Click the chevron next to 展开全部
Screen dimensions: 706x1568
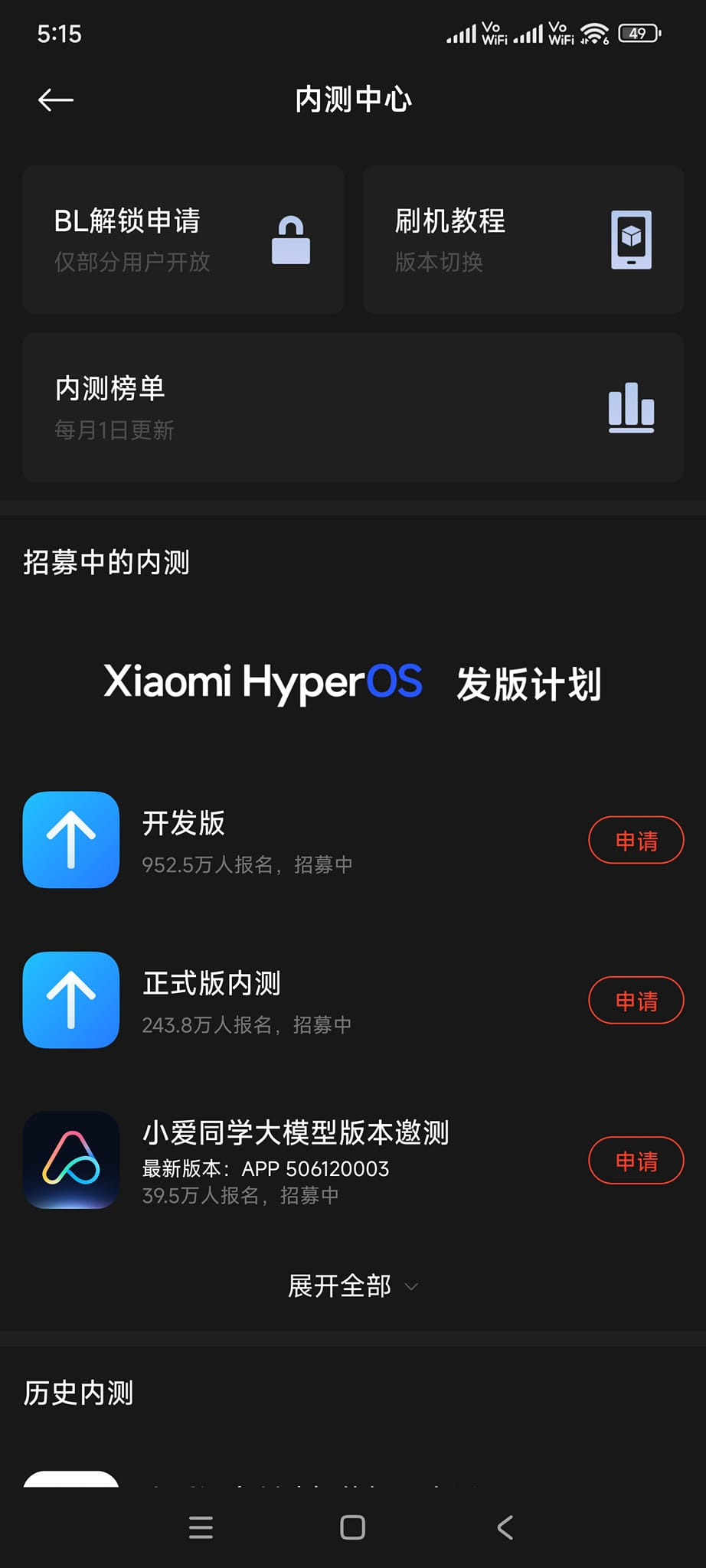[x=410, y=1288]
